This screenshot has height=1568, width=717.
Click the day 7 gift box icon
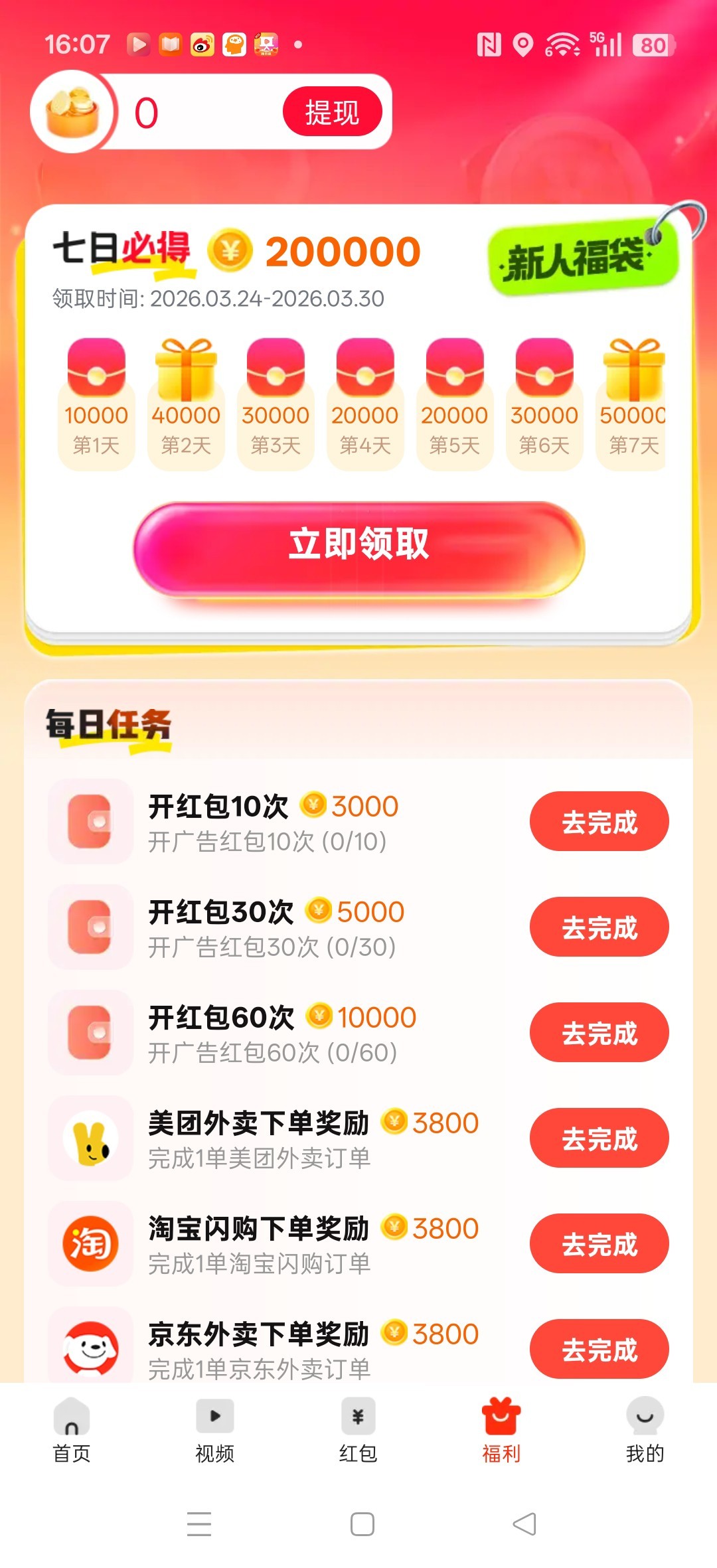pyautogui.click(x=634, y=372)
